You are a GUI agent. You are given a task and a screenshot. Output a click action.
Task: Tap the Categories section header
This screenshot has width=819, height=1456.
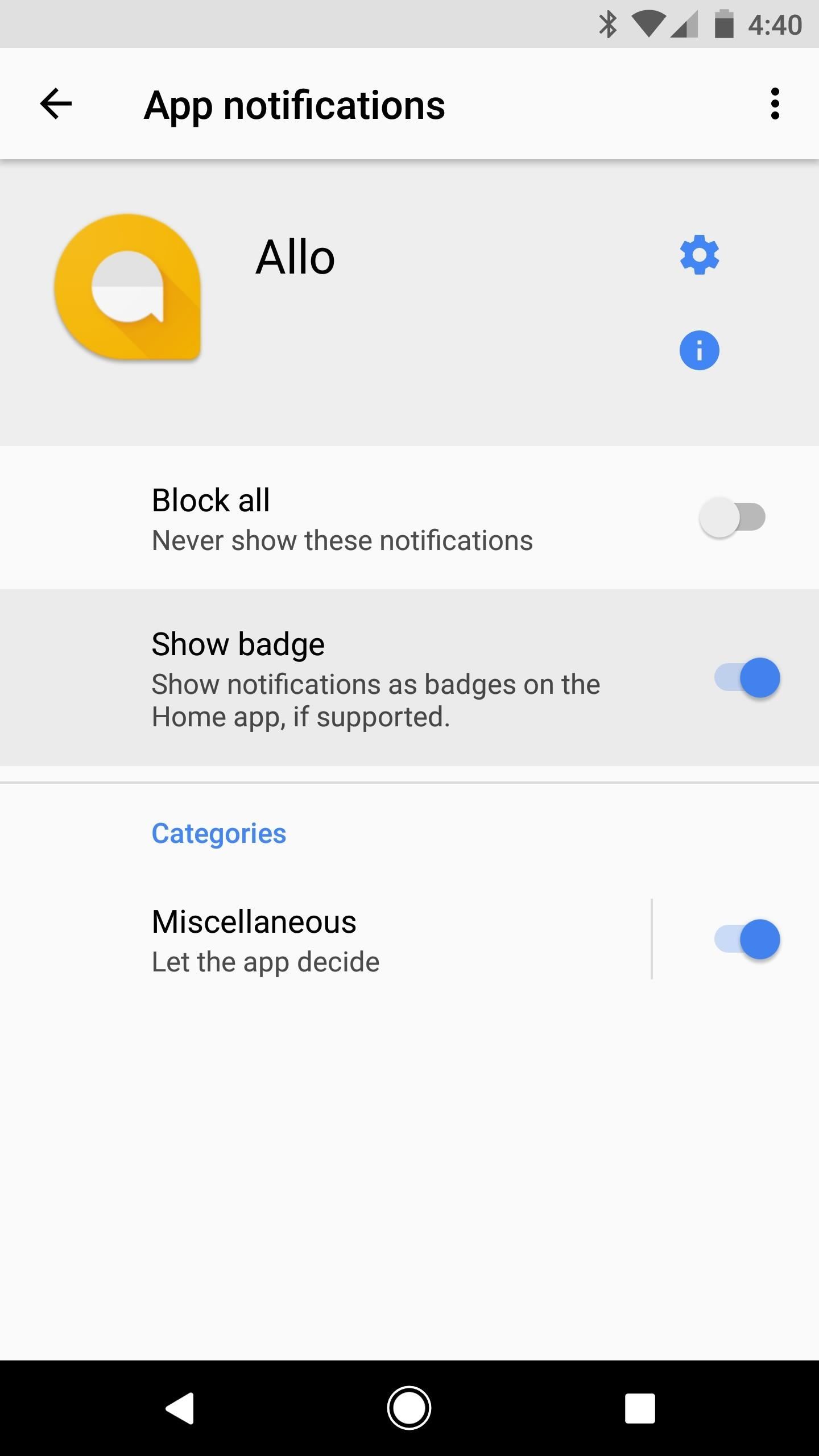pos(218,833)
